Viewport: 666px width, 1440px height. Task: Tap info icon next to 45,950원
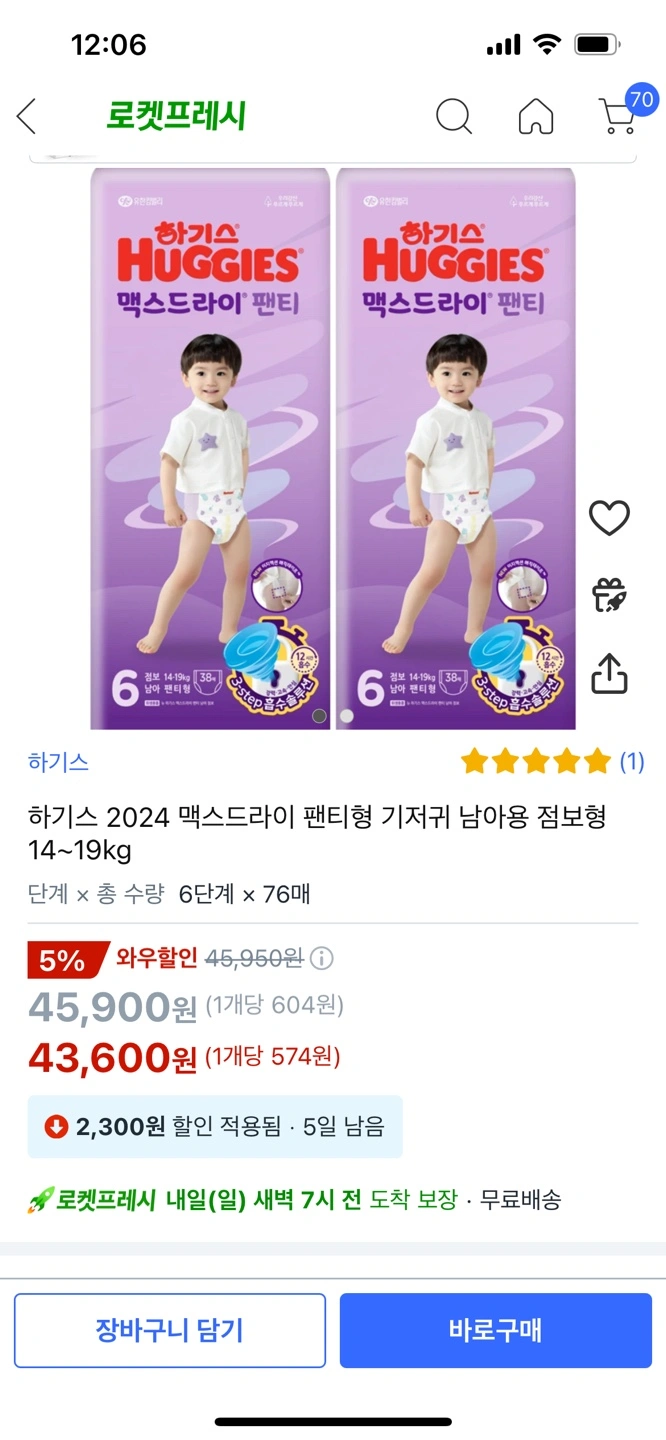(x=321, y=959)
